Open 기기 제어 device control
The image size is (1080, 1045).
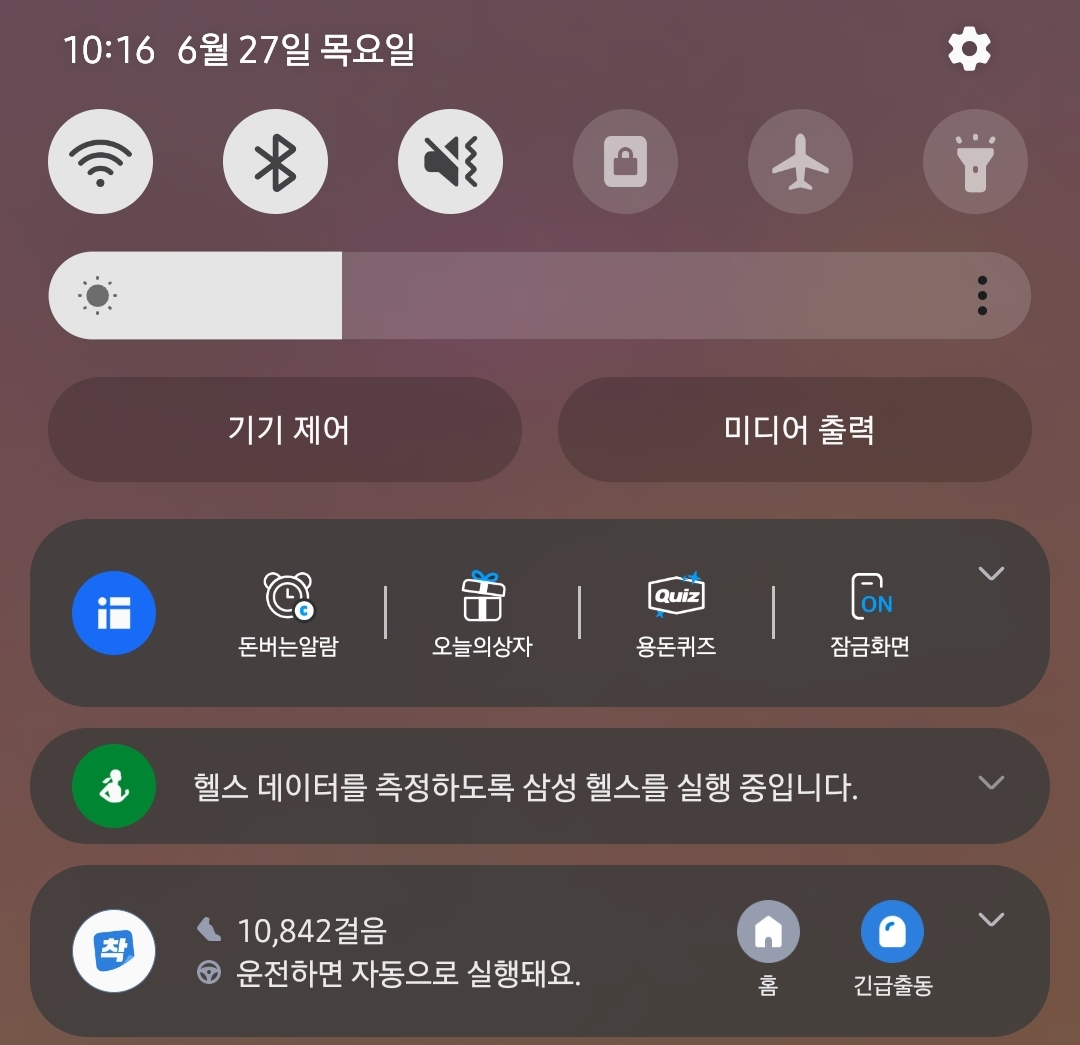tap(285, 430)
